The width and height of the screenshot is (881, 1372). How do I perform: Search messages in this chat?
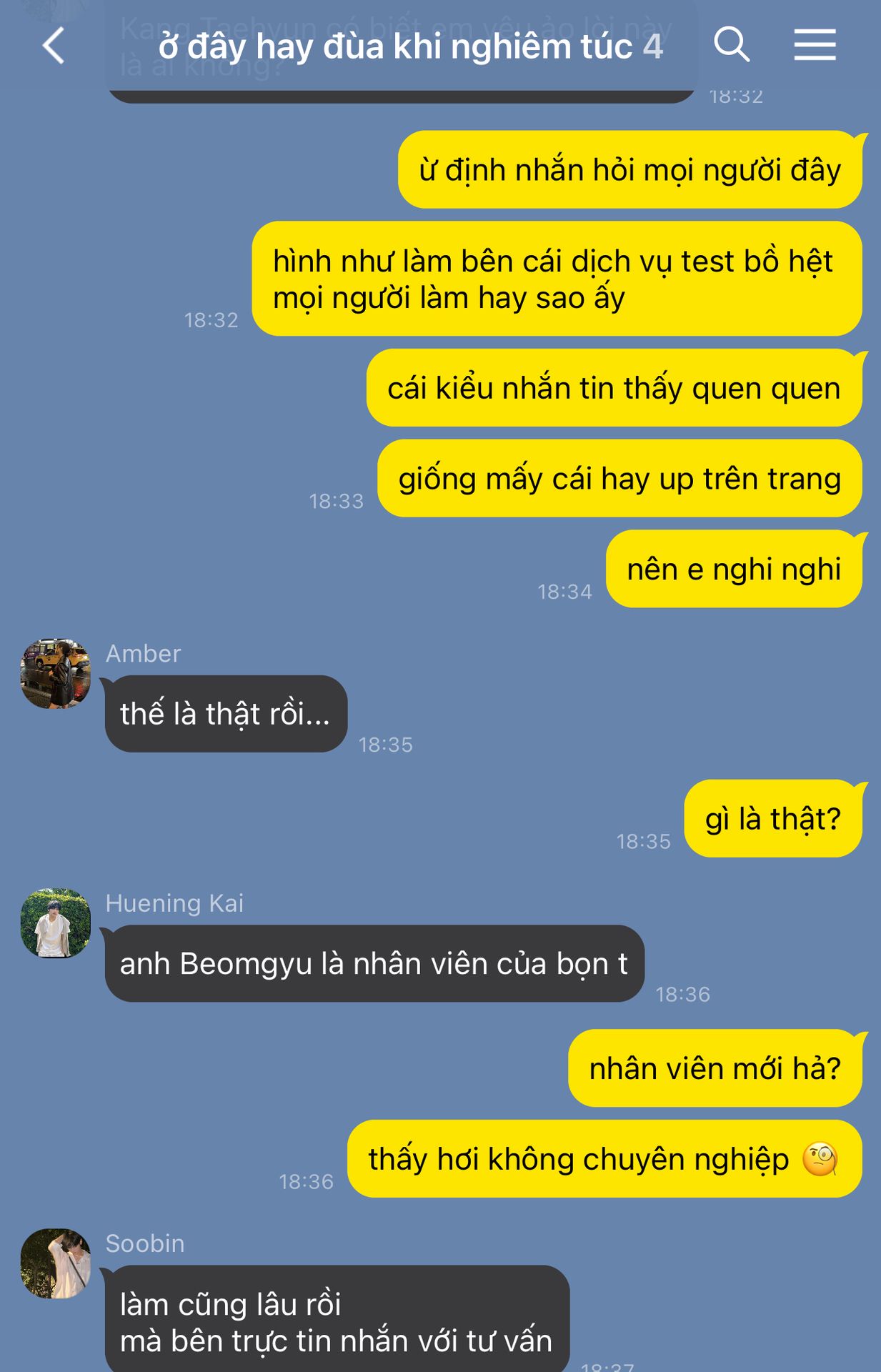click(x=731, y=45)
